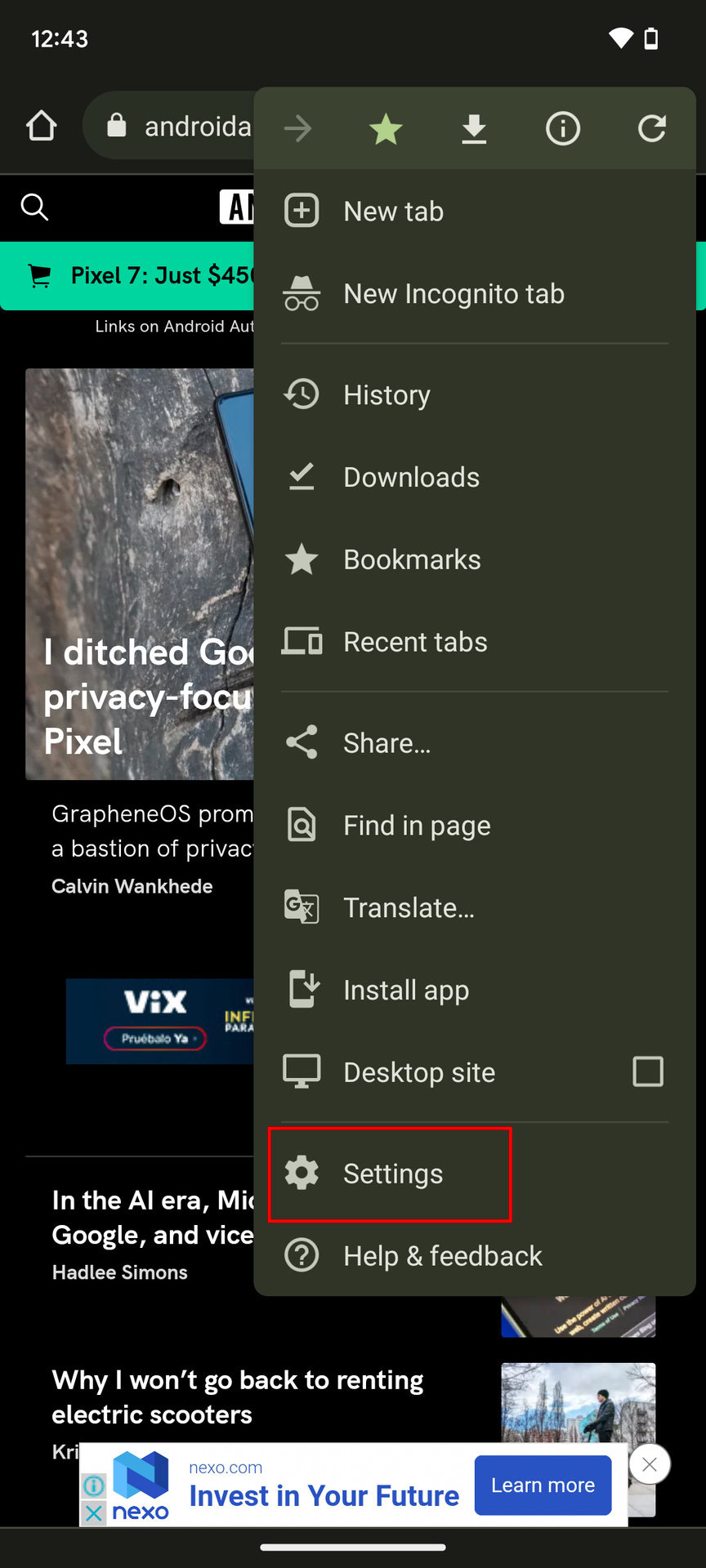Share this page

[387, 743]
